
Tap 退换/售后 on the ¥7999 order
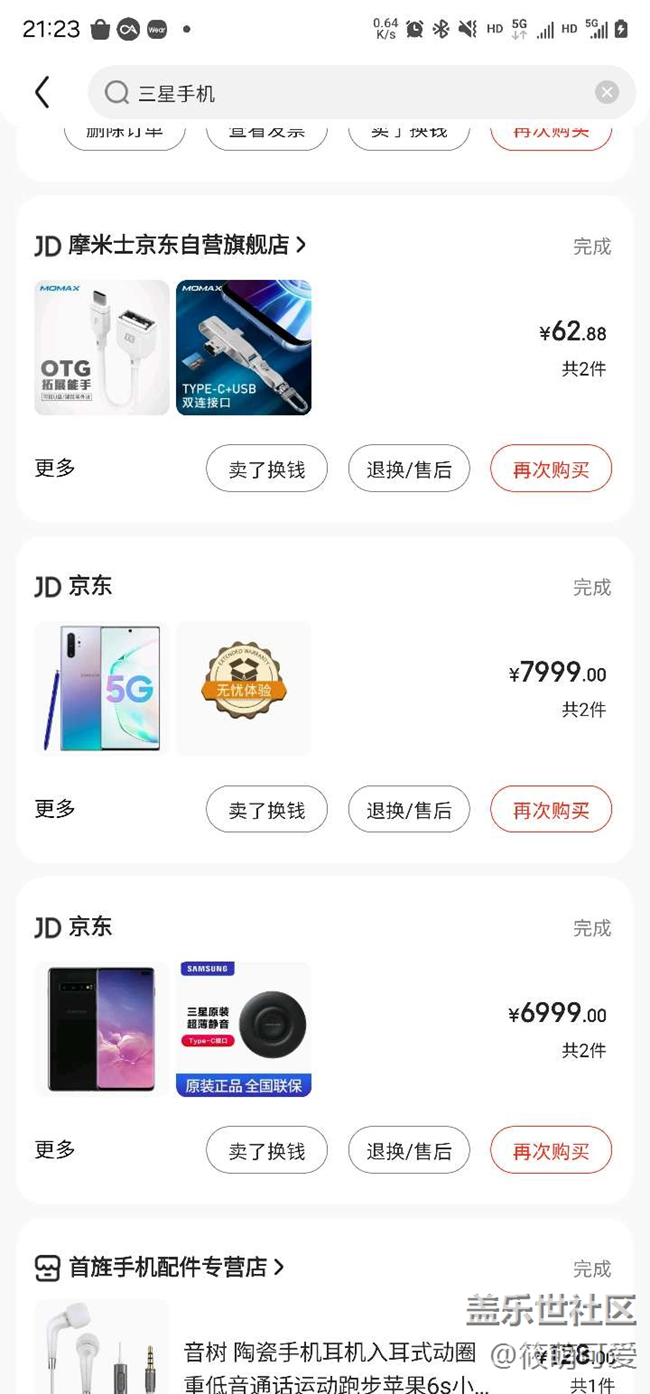pyautogui.click(x=409, y=810)
